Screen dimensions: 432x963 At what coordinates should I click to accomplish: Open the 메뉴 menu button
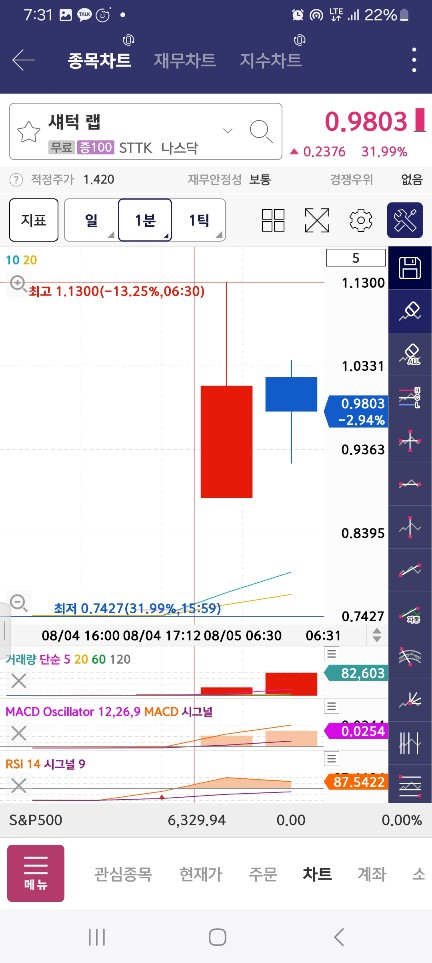36,873
